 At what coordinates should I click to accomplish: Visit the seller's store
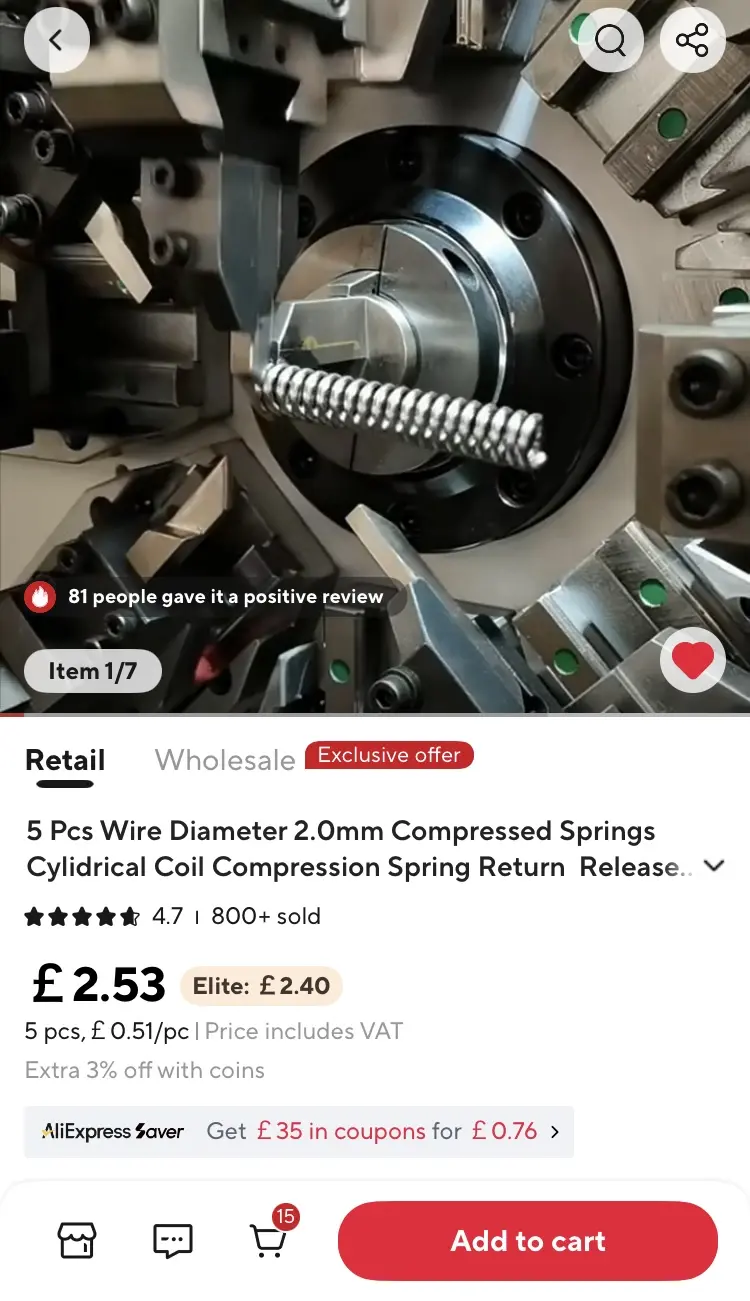(x=77, y=1241)
